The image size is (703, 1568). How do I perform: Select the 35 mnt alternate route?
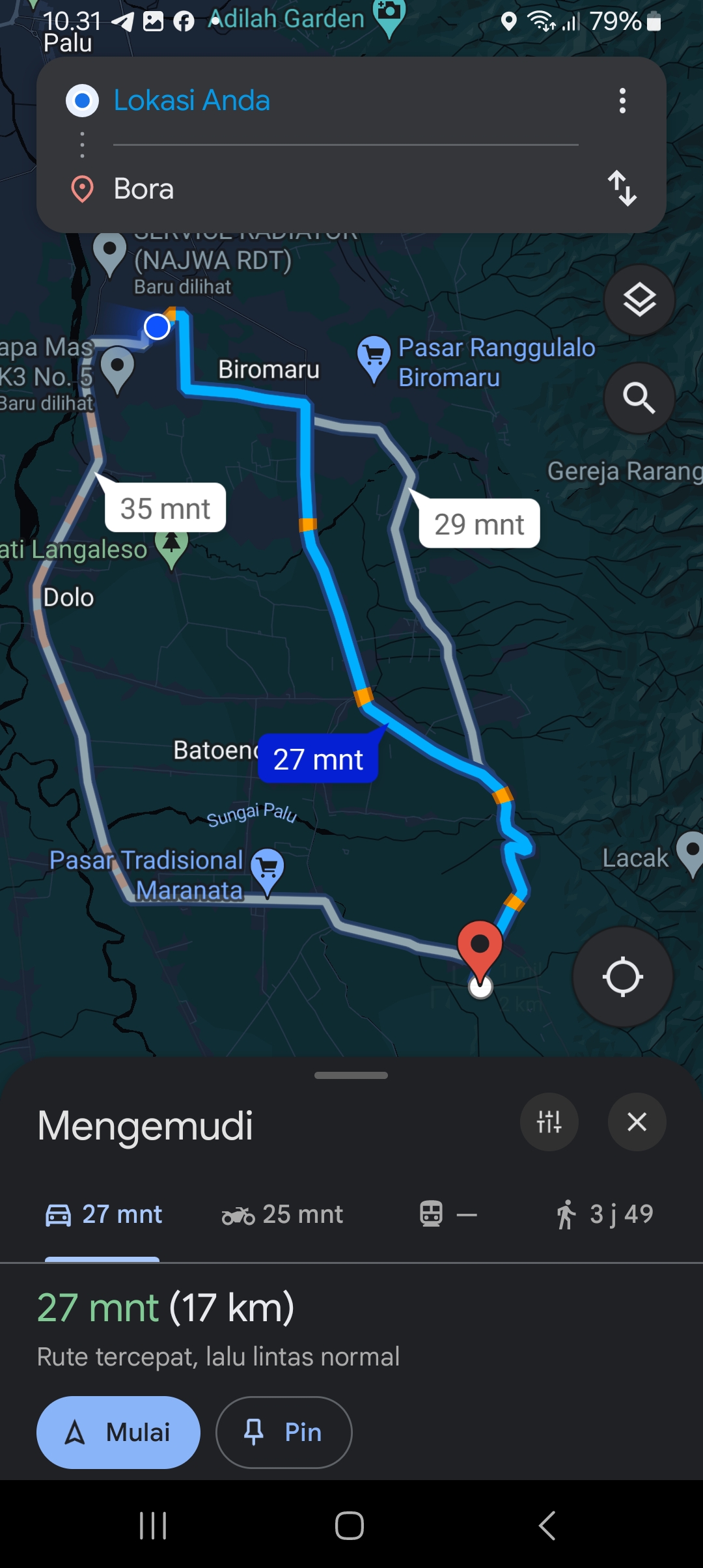165,508
